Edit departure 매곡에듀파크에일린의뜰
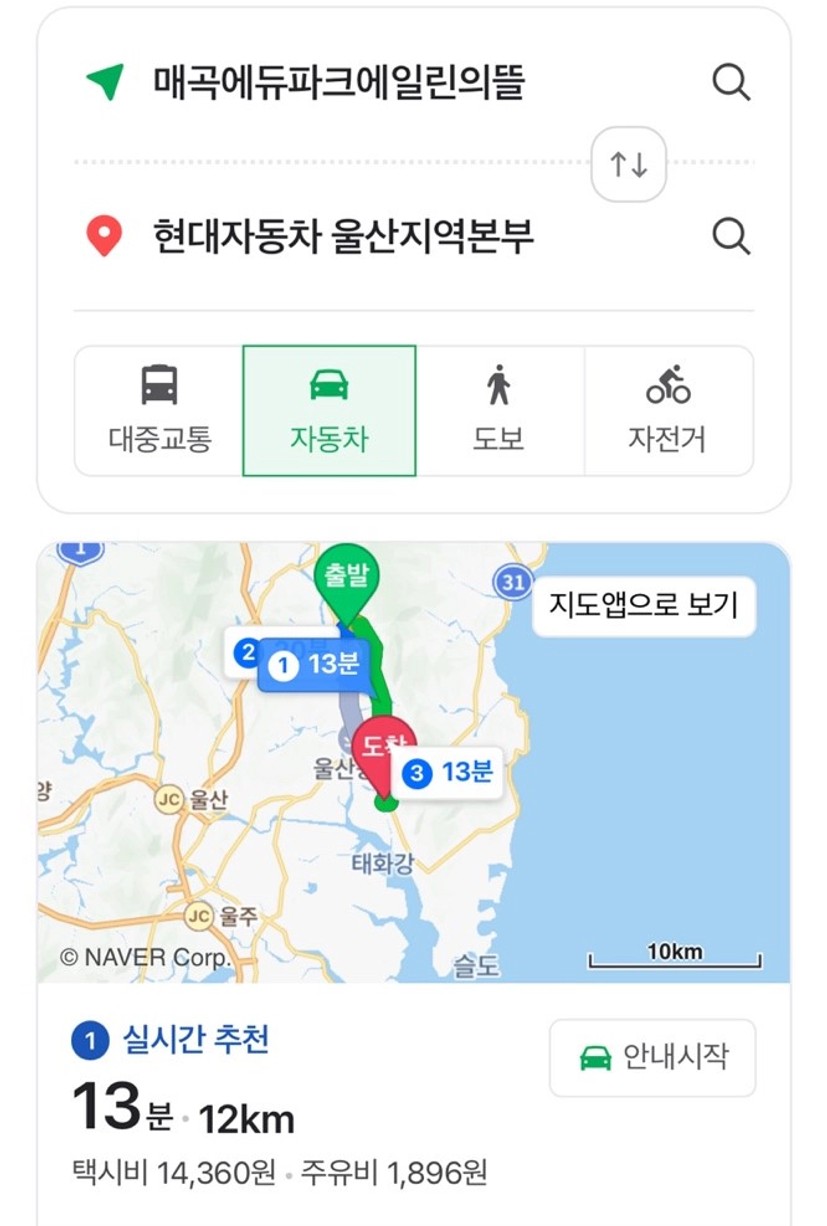 [339, 83]
